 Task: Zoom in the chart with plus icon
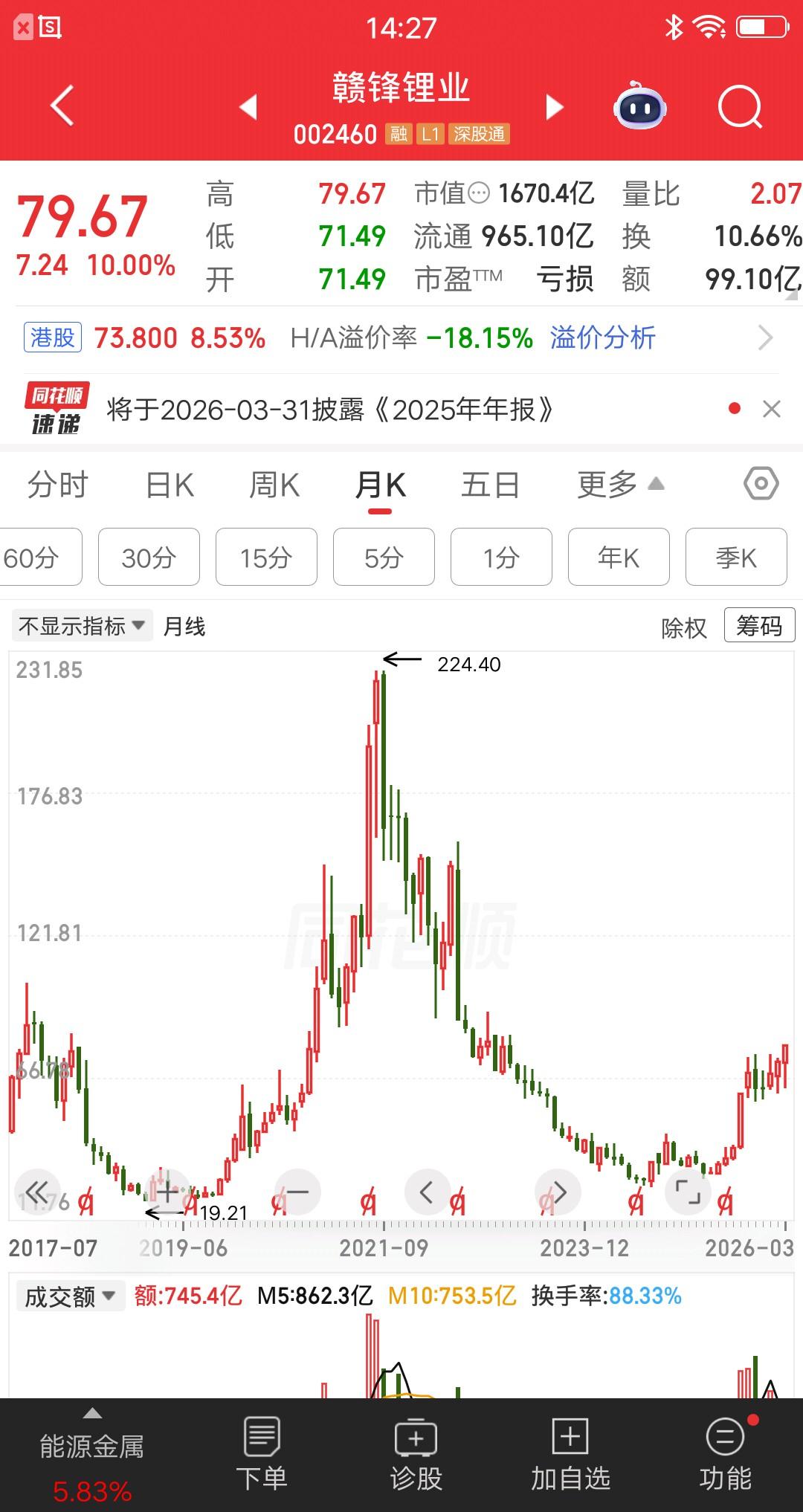(167, 1190)
